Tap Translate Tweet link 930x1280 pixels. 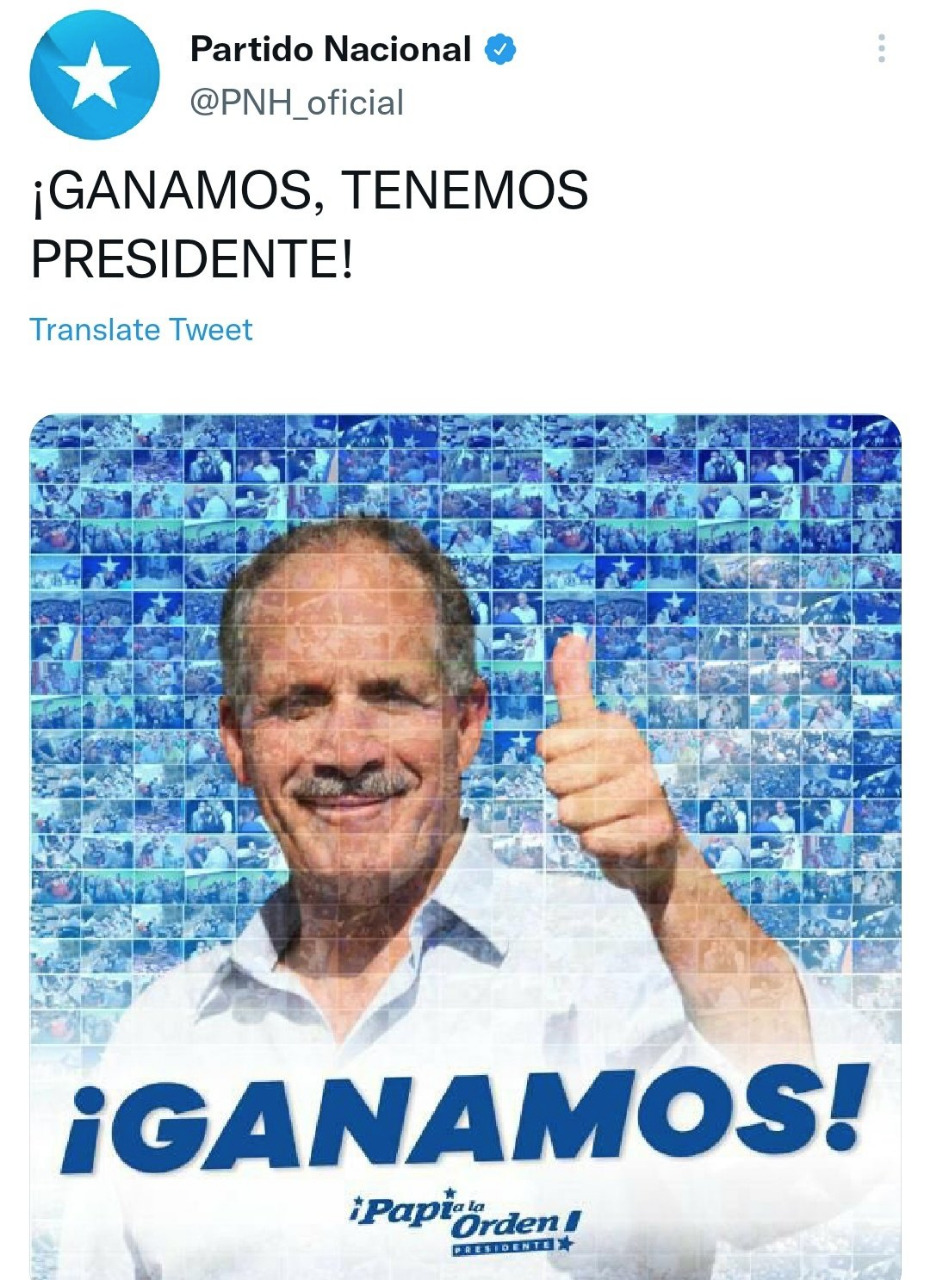[141, 330]
